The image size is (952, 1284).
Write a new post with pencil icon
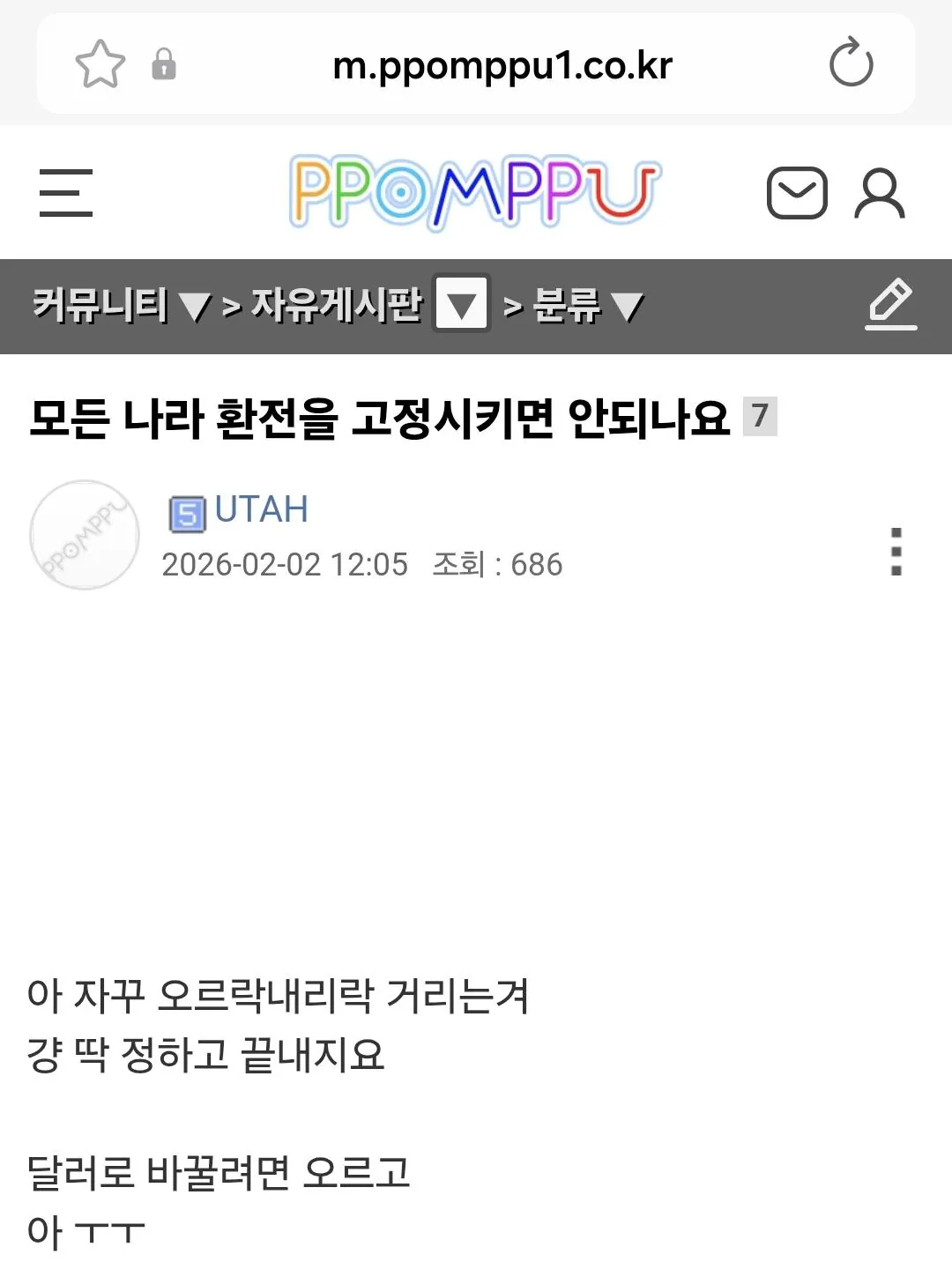(x=890, y=304)
